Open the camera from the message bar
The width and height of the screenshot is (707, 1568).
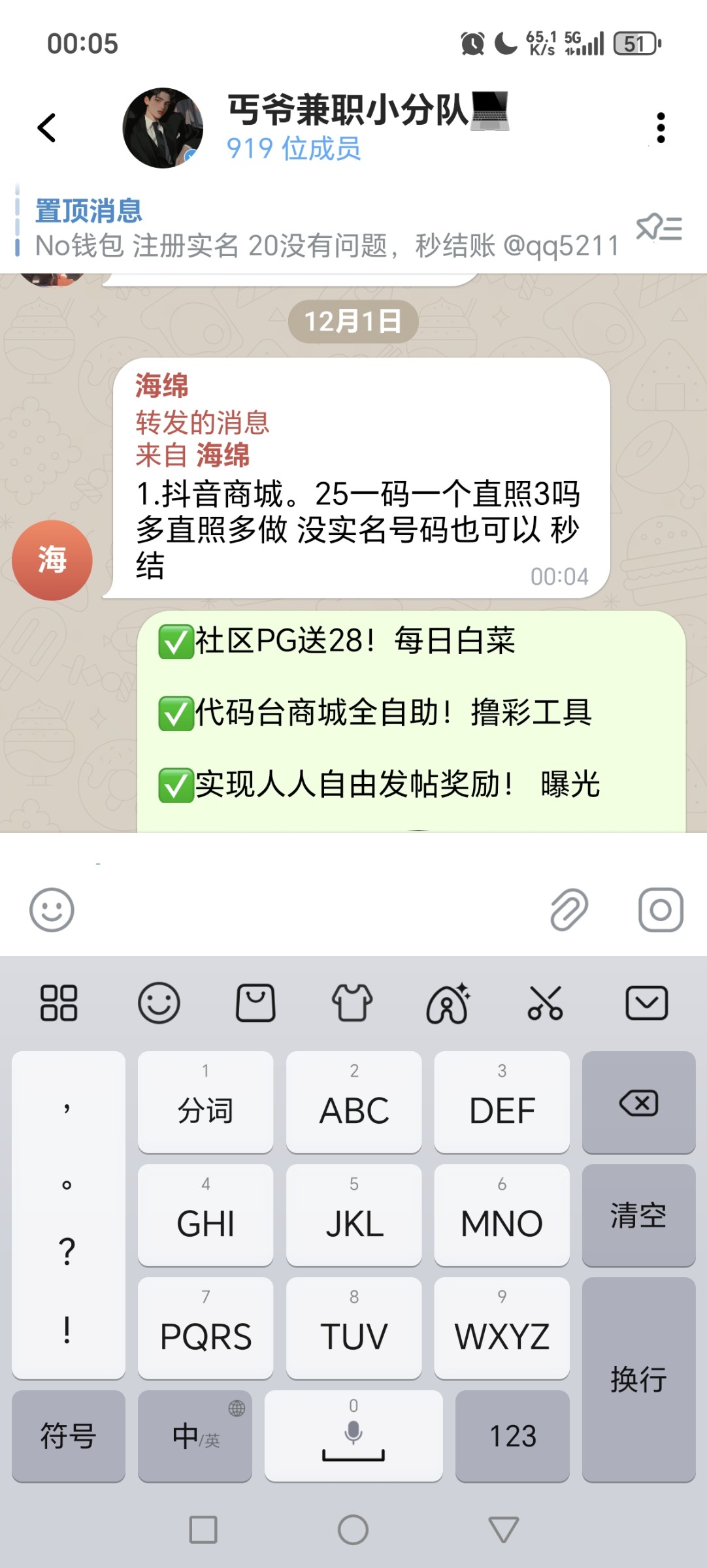point(660,908)
